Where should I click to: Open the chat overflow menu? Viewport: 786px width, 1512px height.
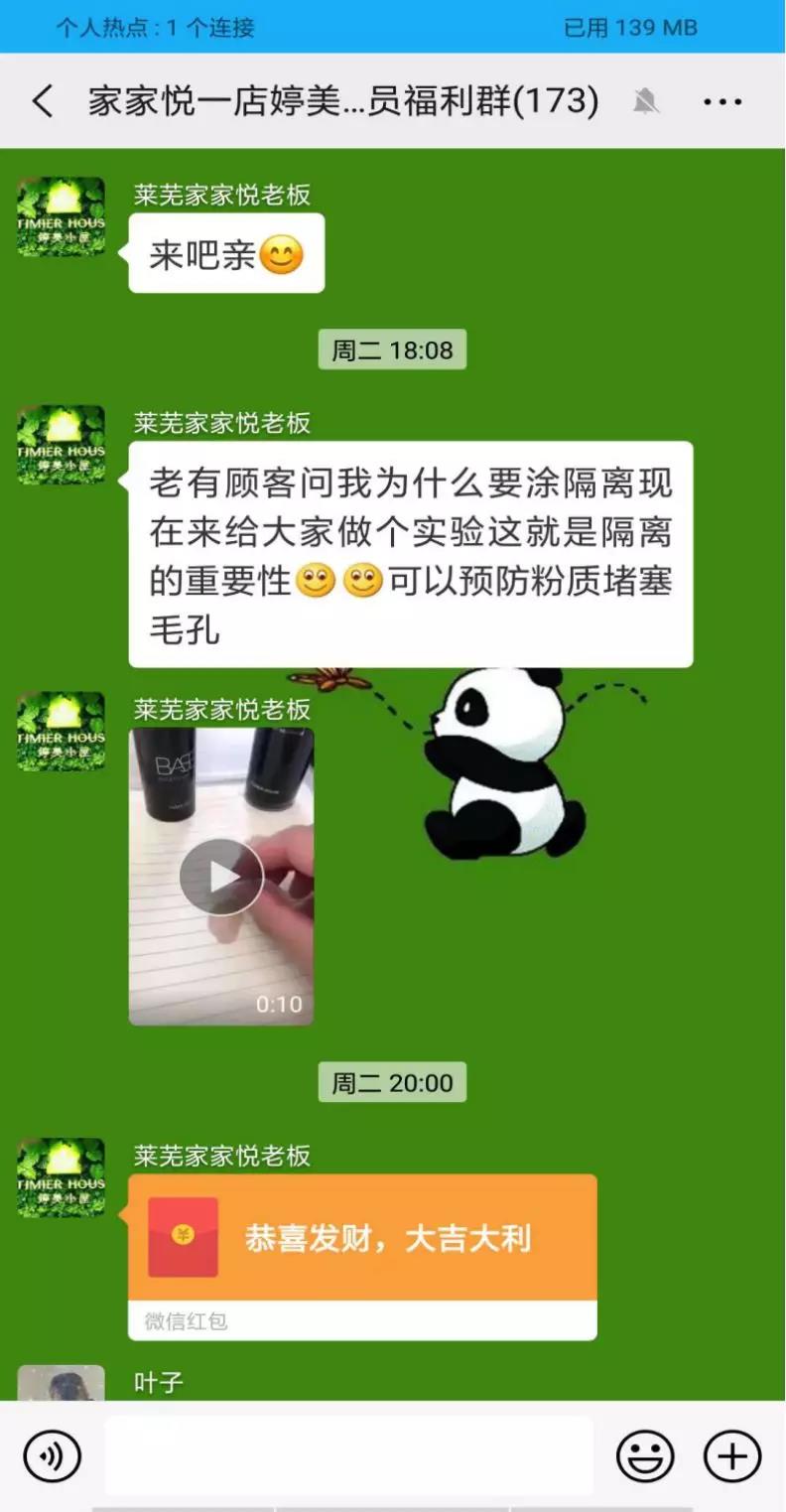(x=721, y=101)
